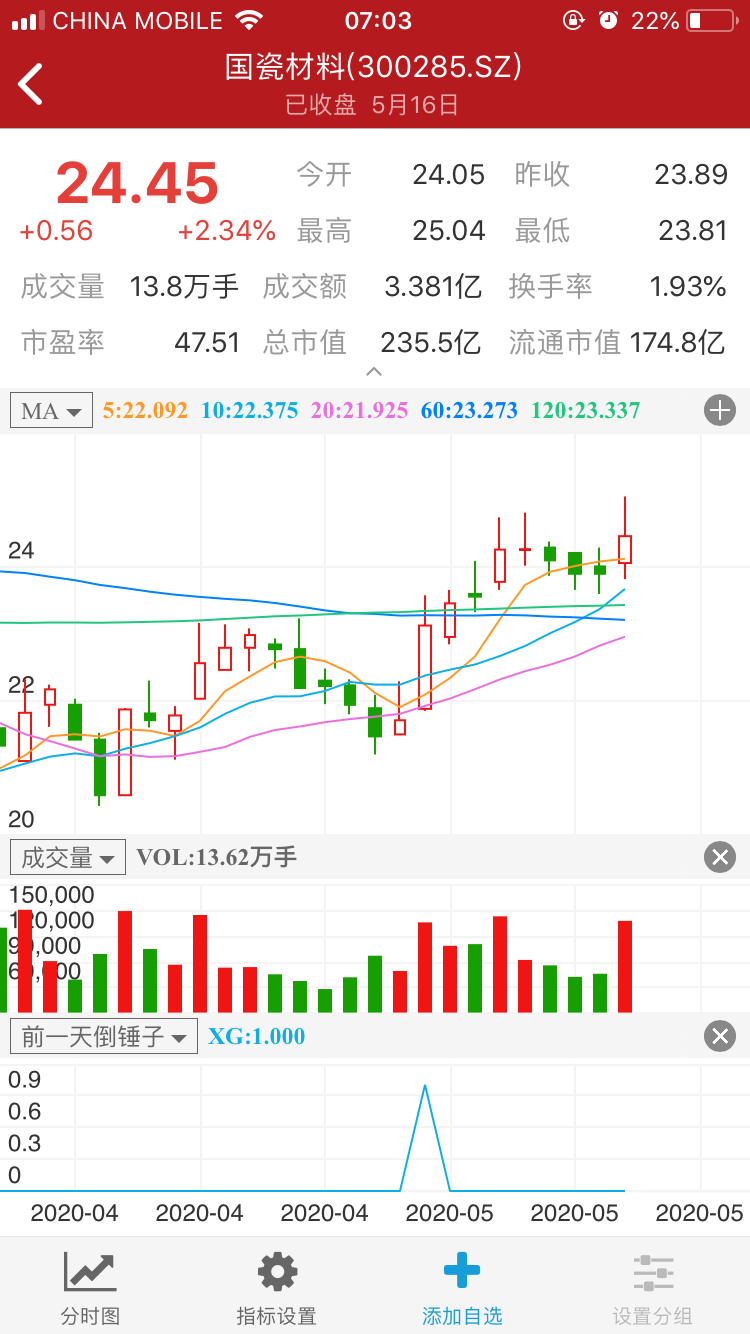The width and height of the screenshot is (750, 1334).
Task: Switch to the 分时图 tab
Action: click(x=90, y=1313)
